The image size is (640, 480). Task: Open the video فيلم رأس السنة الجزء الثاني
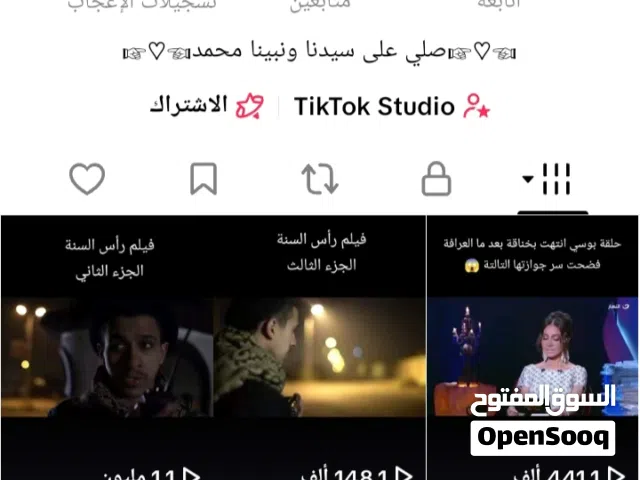pyautogui.click(x=106, y=350)
